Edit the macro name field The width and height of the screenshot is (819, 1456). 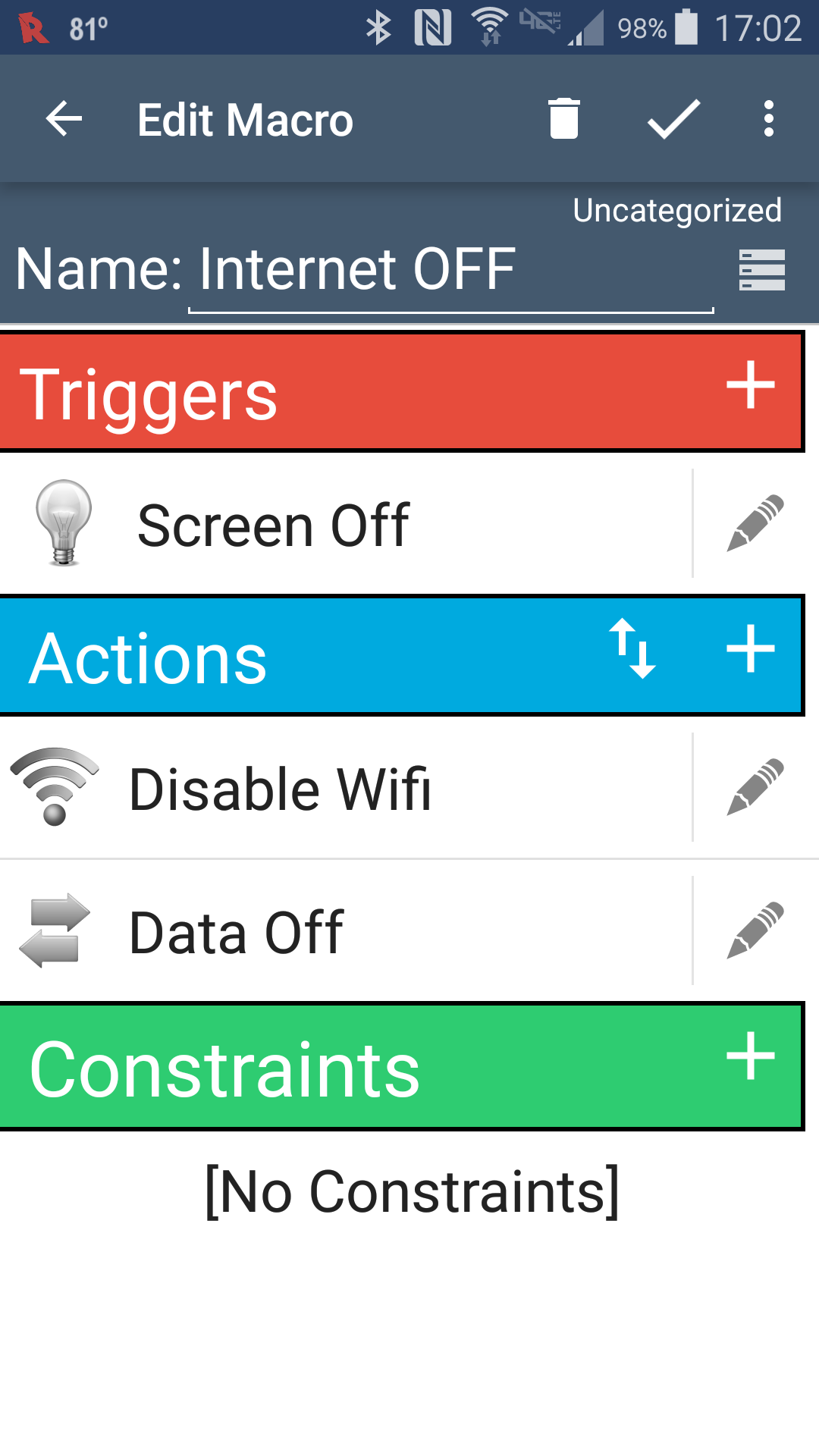pyautogui.click(x=450, y=270)
